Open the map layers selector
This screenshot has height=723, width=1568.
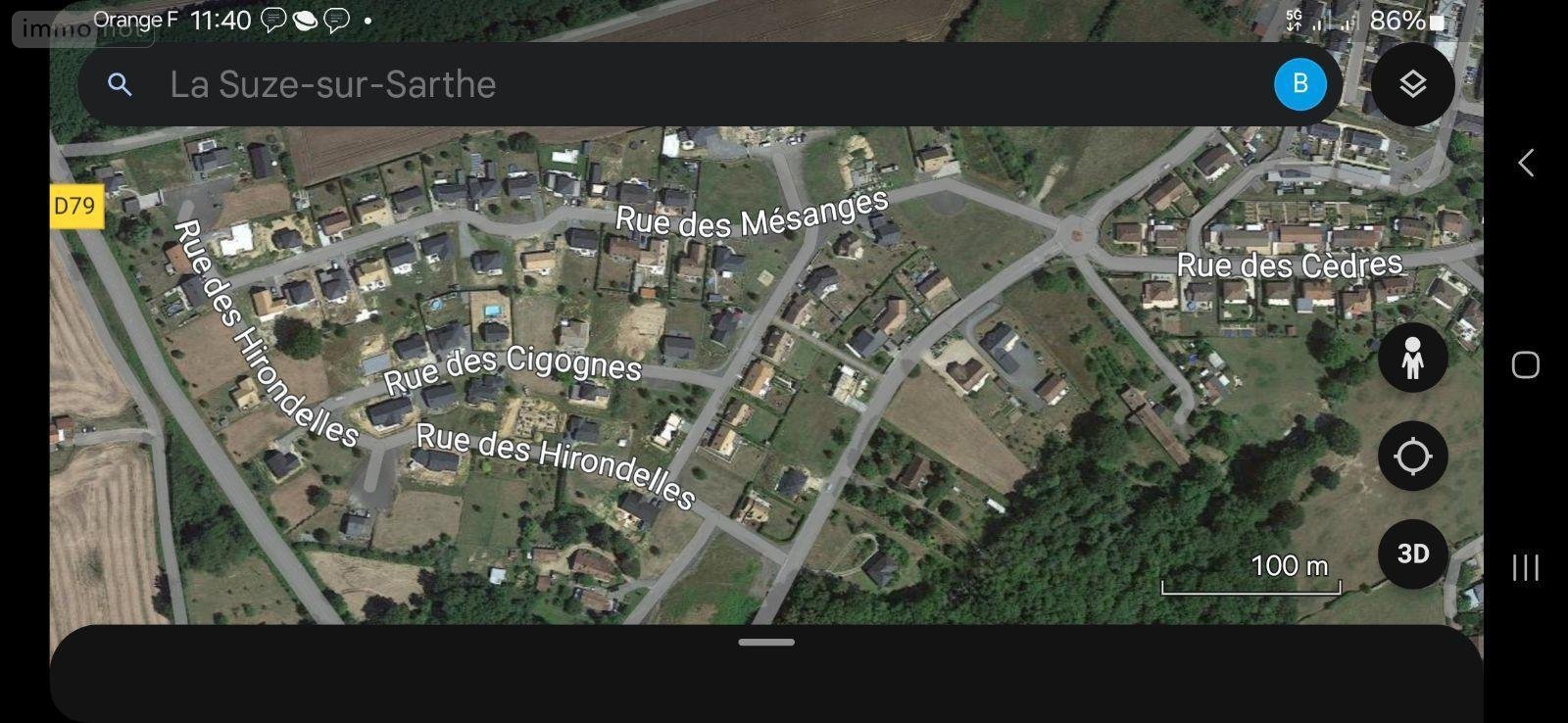coord(1412,84)
